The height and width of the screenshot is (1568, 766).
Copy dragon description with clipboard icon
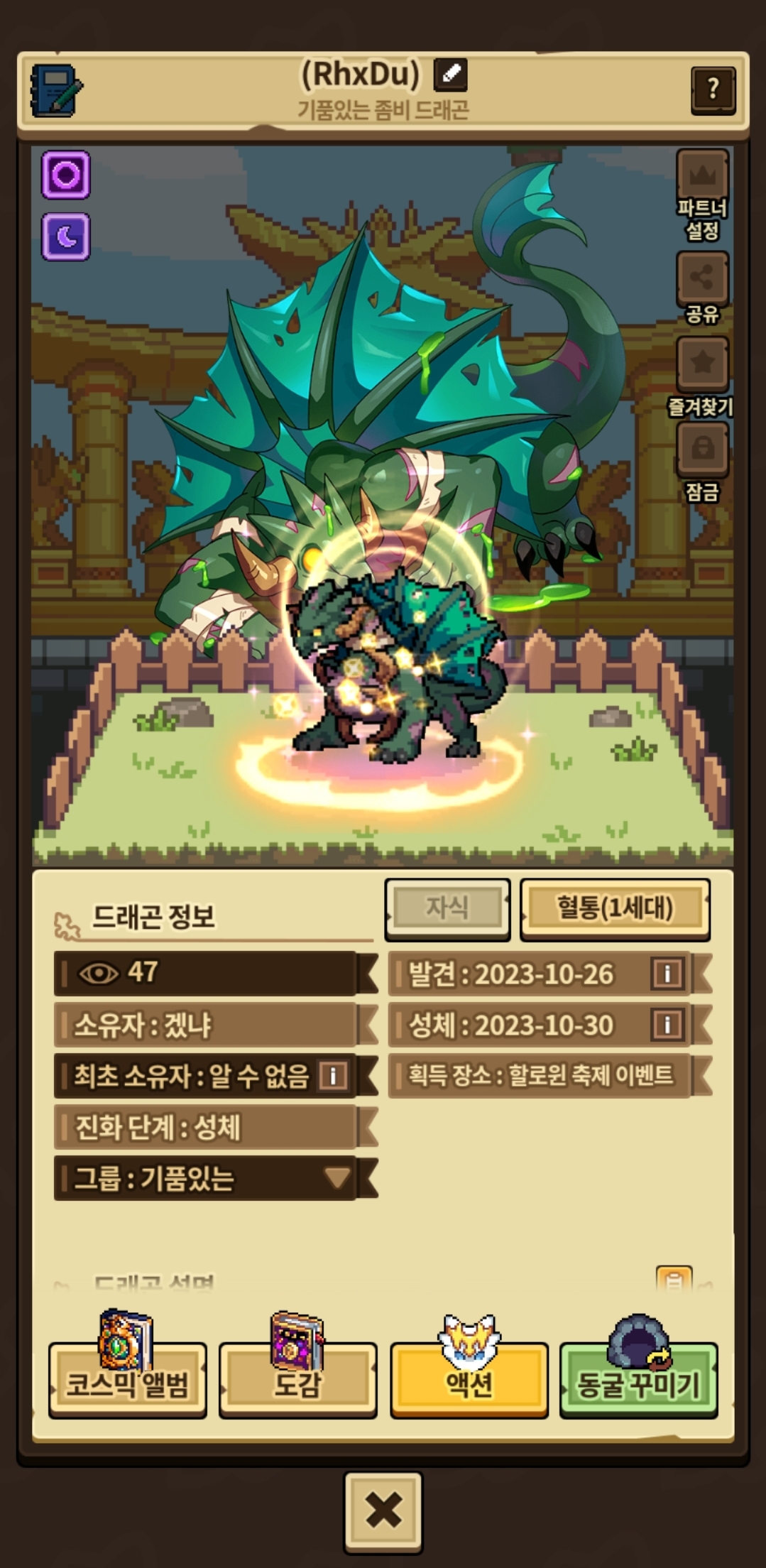pyautogui.click(x=674, y=1280)
